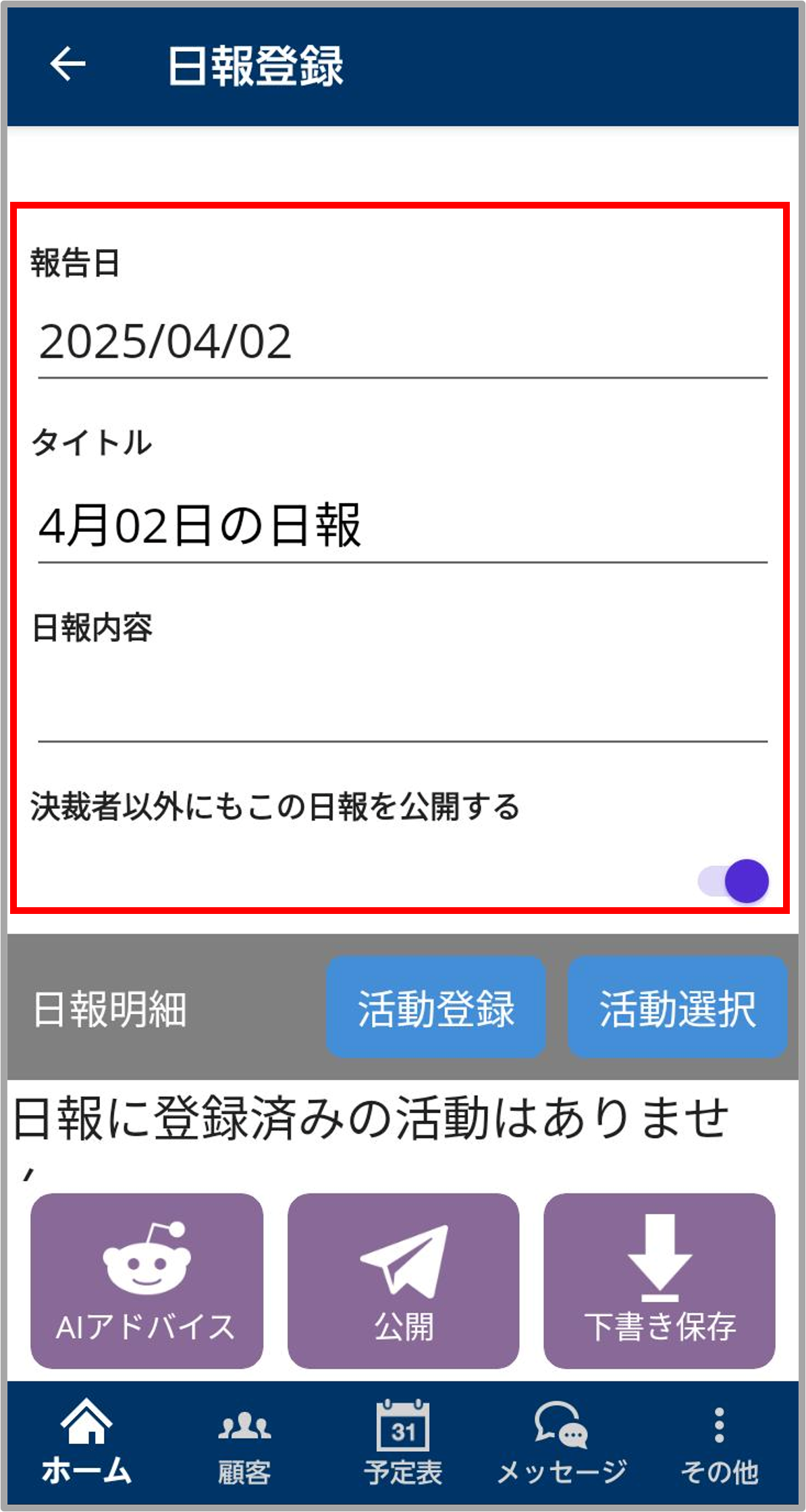Switch to the ホーム tab
The height and width of the screenshot is (1512, 806).
tap(86, 1442)
